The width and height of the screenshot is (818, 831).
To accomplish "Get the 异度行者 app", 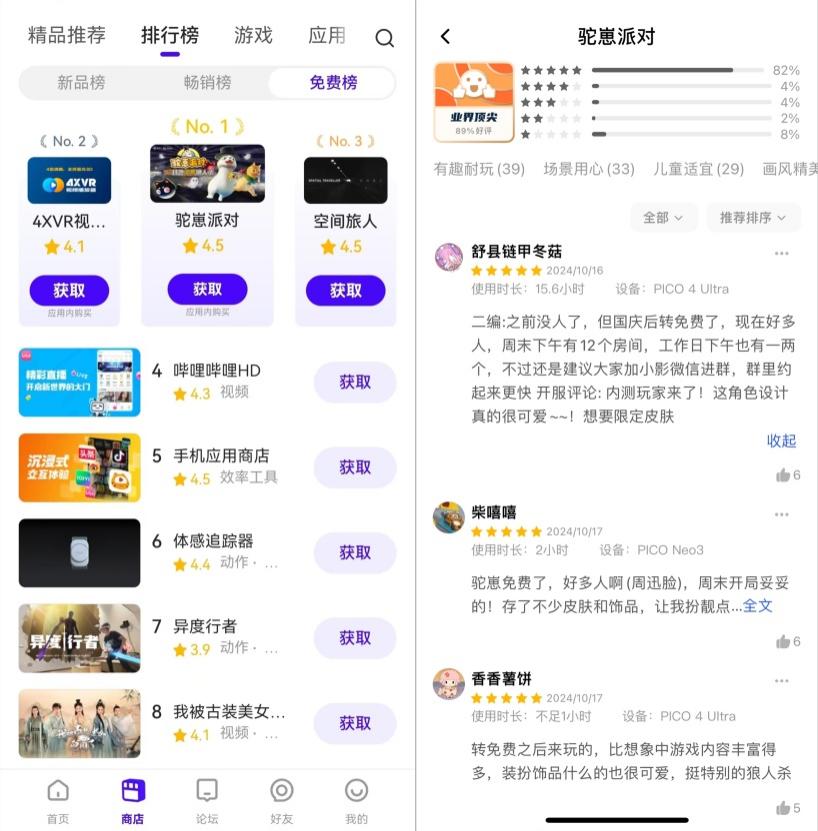I will point(355,638).
